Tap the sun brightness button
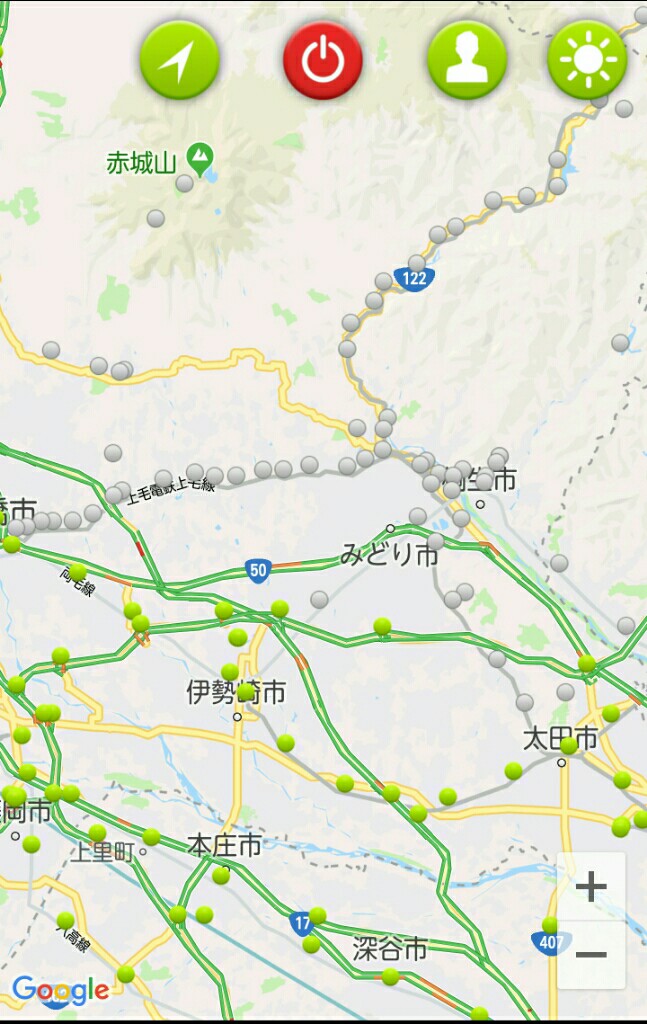The height and width of the screenshot is (1024, 647). click(x=587, y=60)
